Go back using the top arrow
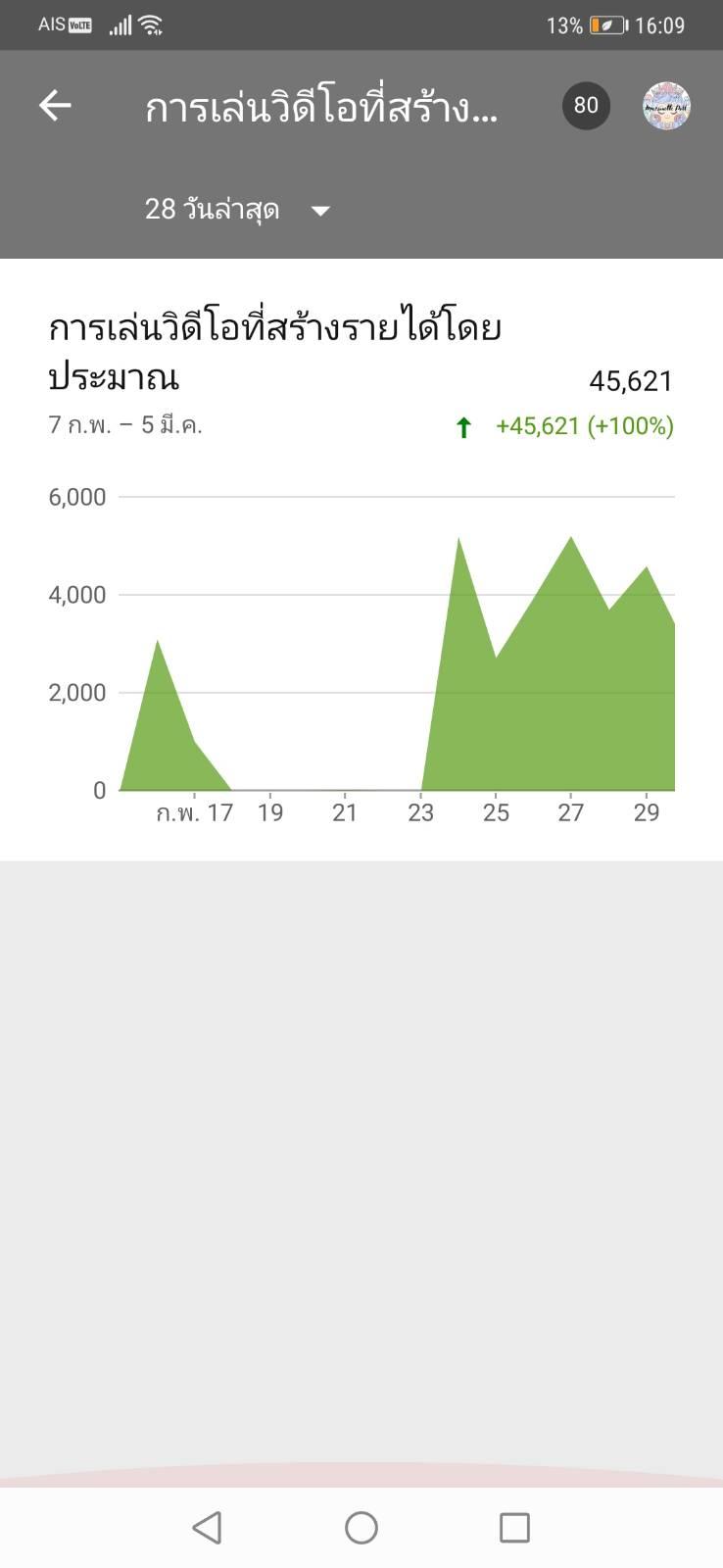Viewport: 723px width, 1568px height. [x=56, y=106]
